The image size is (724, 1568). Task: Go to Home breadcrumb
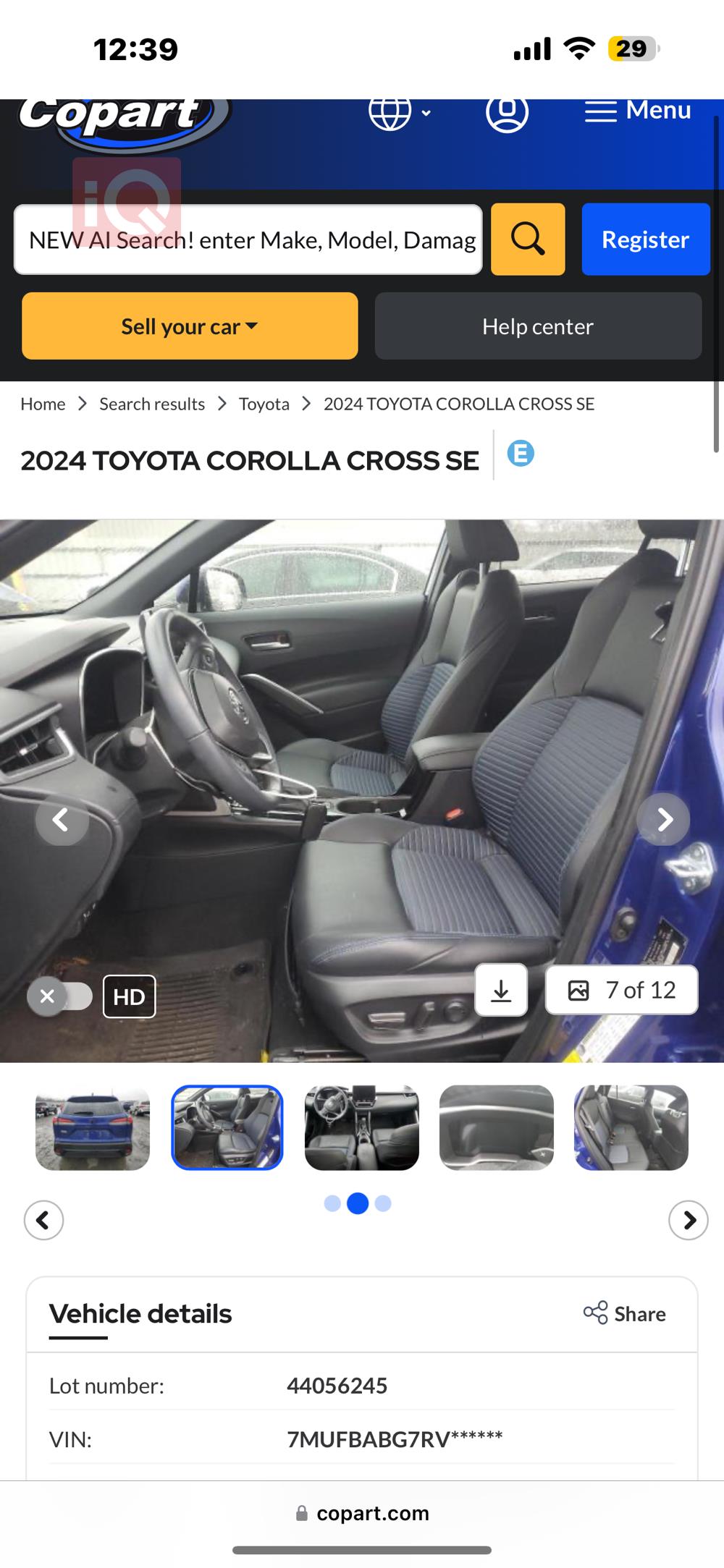click(x=43, y=404)
